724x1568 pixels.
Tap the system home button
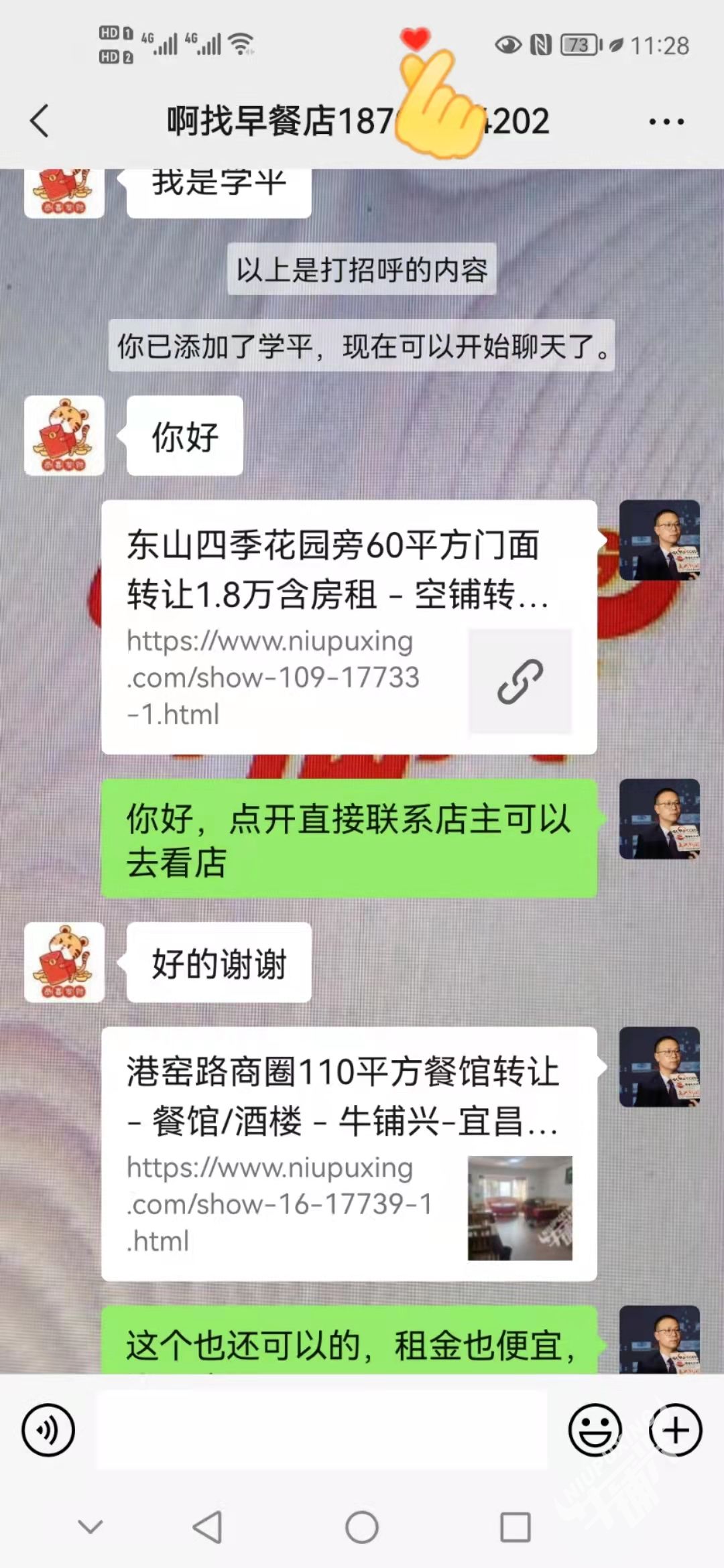point(362,1528)
